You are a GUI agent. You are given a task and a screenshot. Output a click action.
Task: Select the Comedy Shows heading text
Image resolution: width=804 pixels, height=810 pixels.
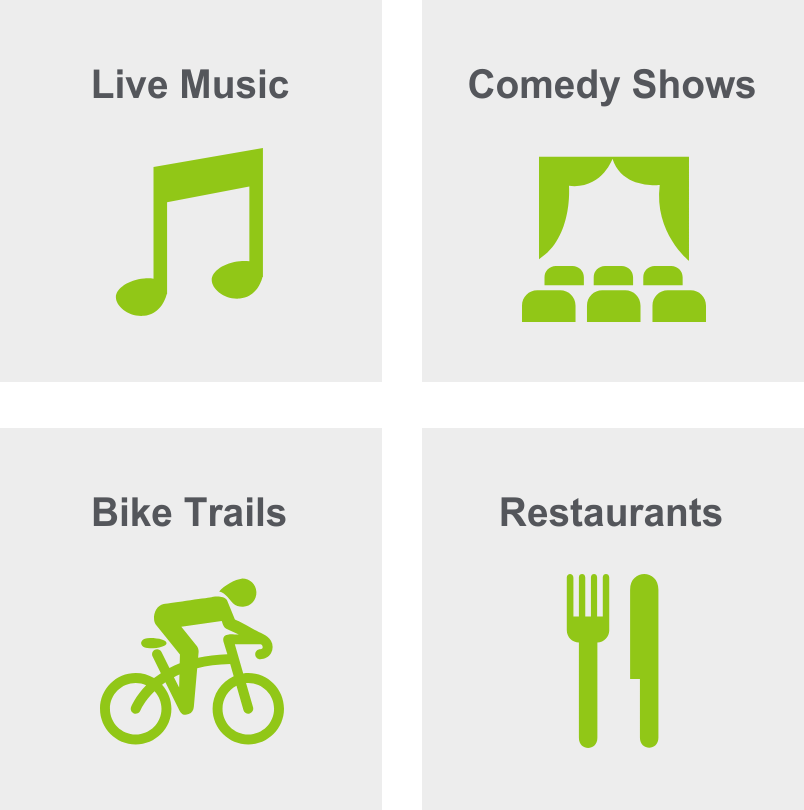[613, 85]
